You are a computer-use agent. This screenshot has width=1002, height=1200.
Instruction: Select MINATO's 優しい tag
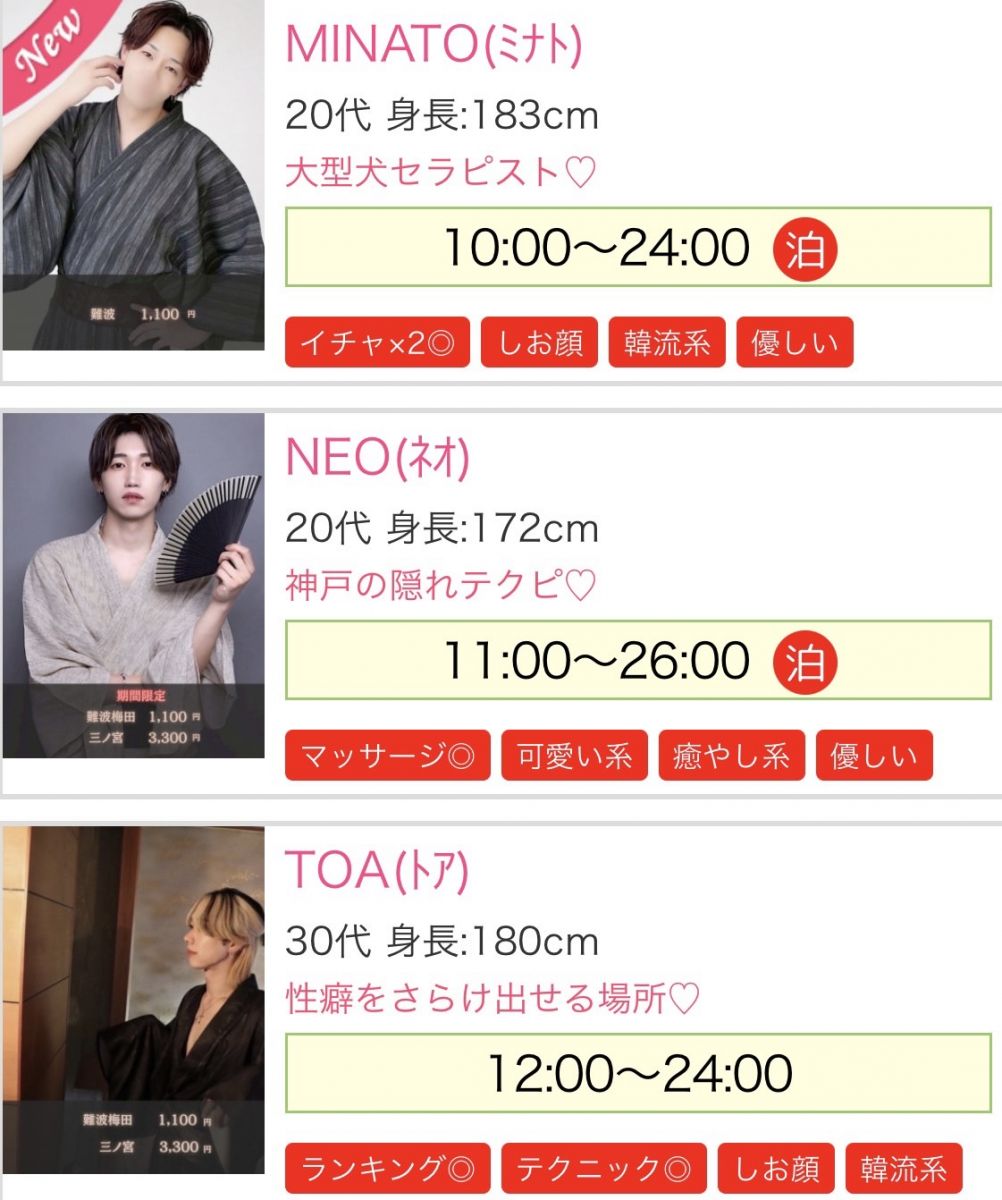click(x=795, y=343)
